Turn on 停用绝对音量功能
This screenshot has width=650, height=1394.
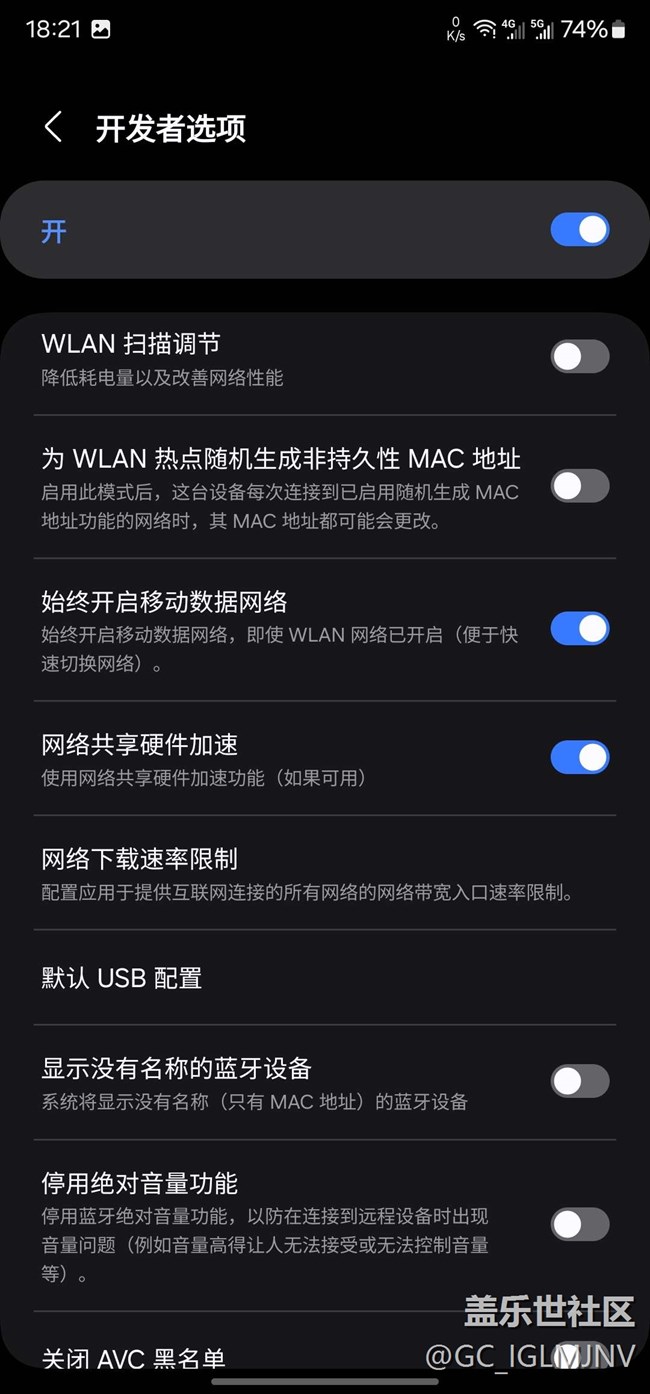click(x=580, y=1224)
